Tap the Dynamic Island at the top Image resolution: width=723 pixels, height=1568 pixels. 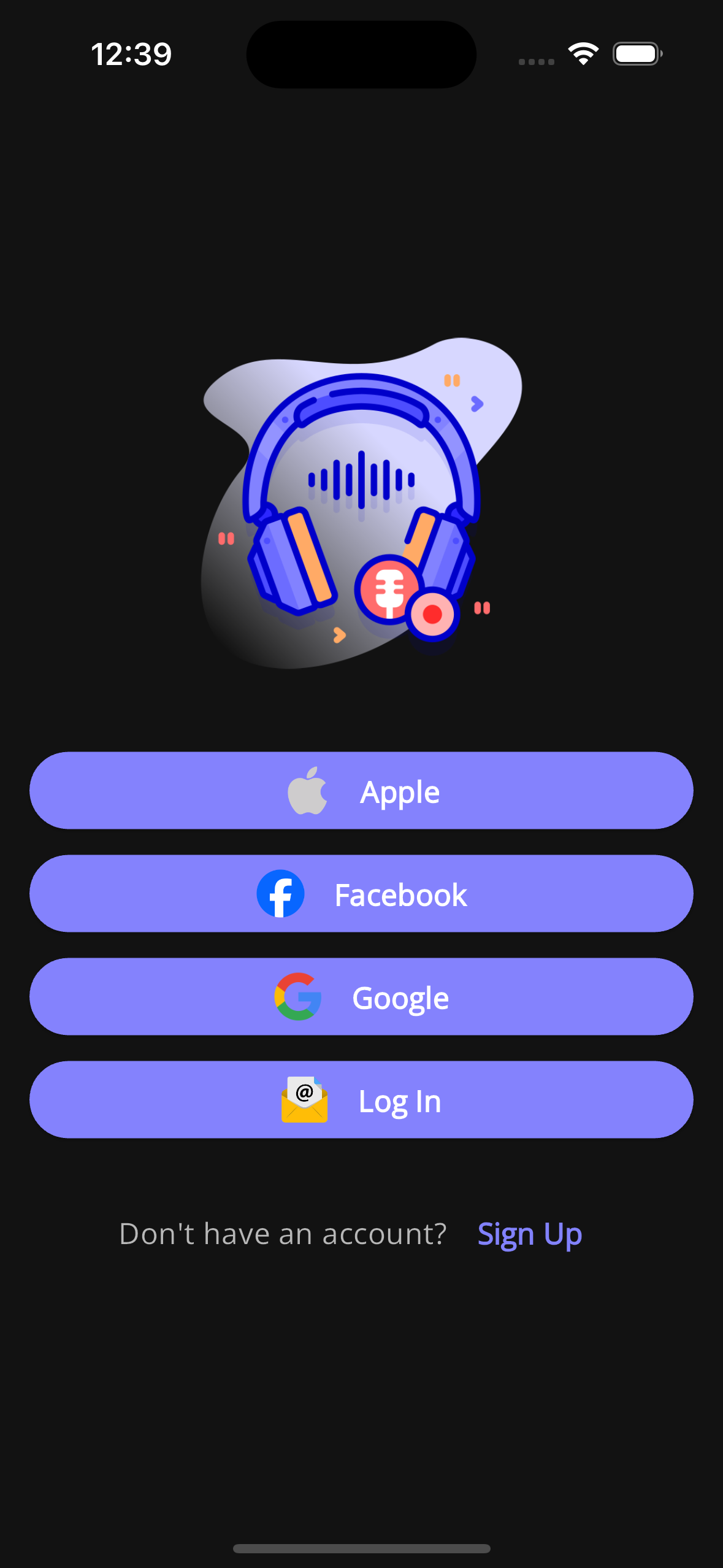361,55
